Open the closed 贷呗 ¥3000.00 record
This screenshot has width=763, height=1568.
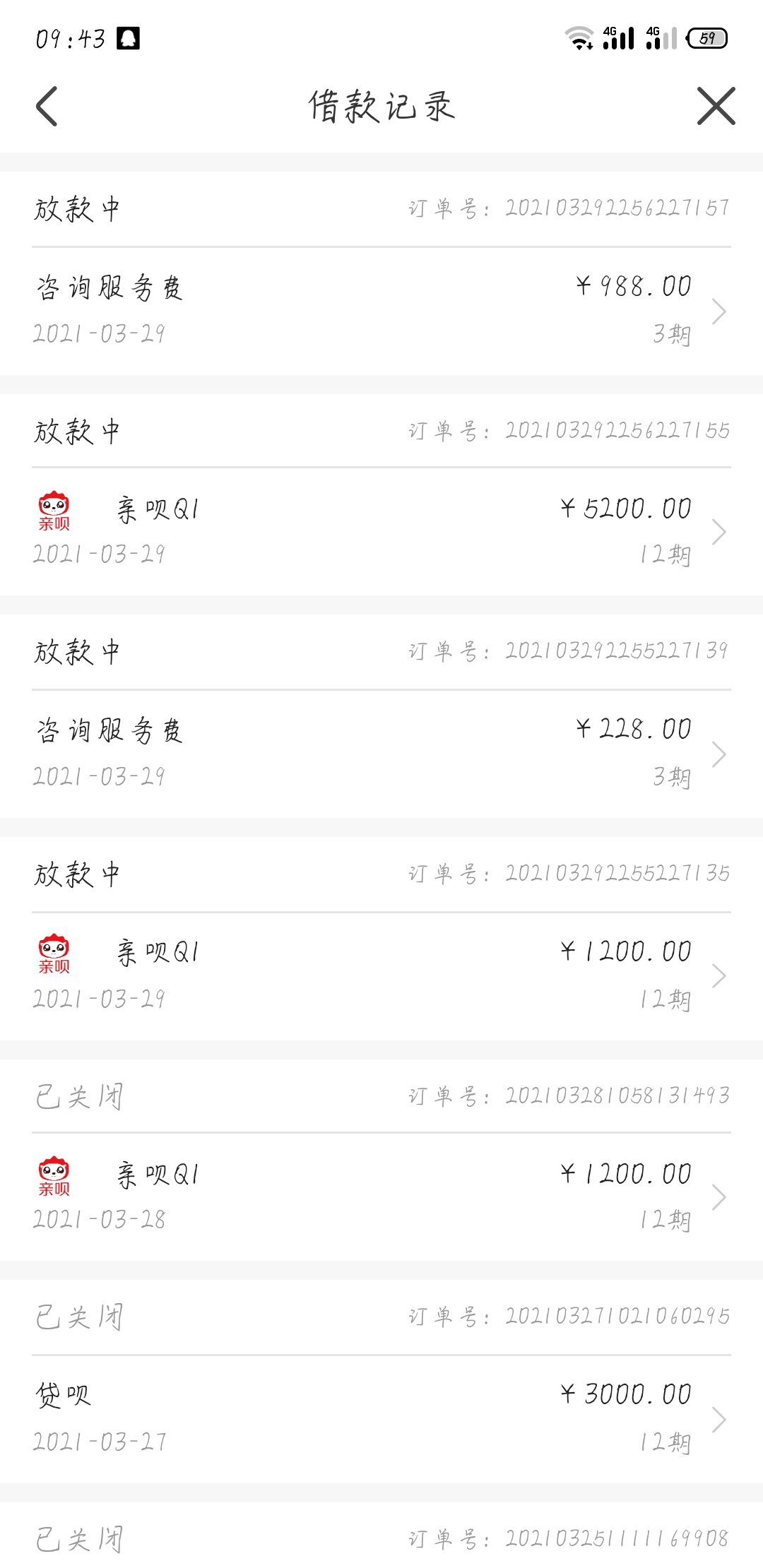381,1419
